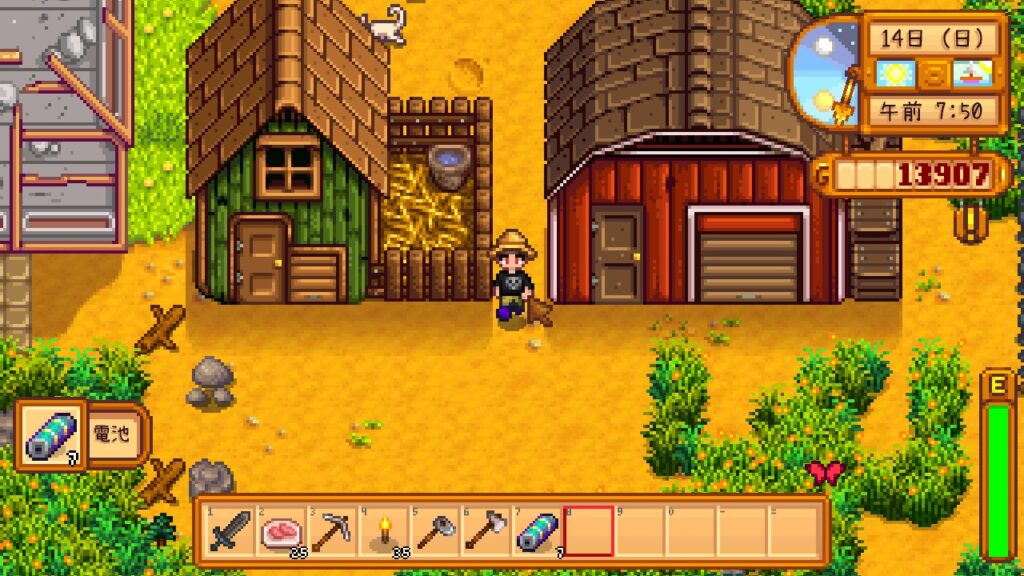The image size is (1024, 576).
Task: Enter the green coop through its door
Action: [x=260, y=260]
